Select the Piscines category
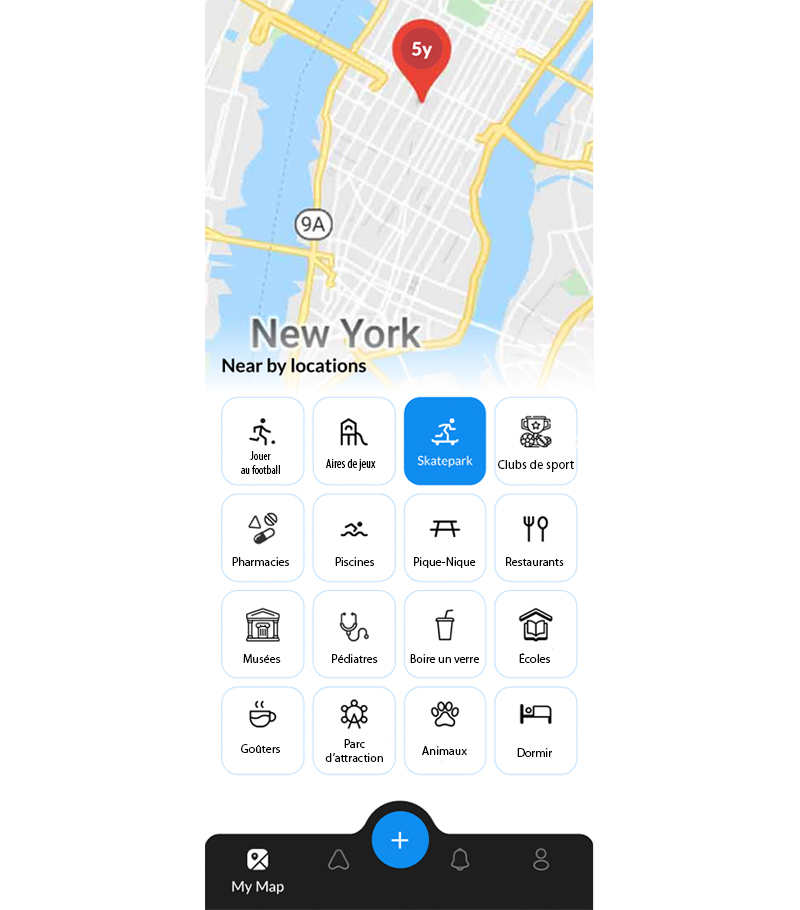 pyautogui.click(x=354, y=537)
